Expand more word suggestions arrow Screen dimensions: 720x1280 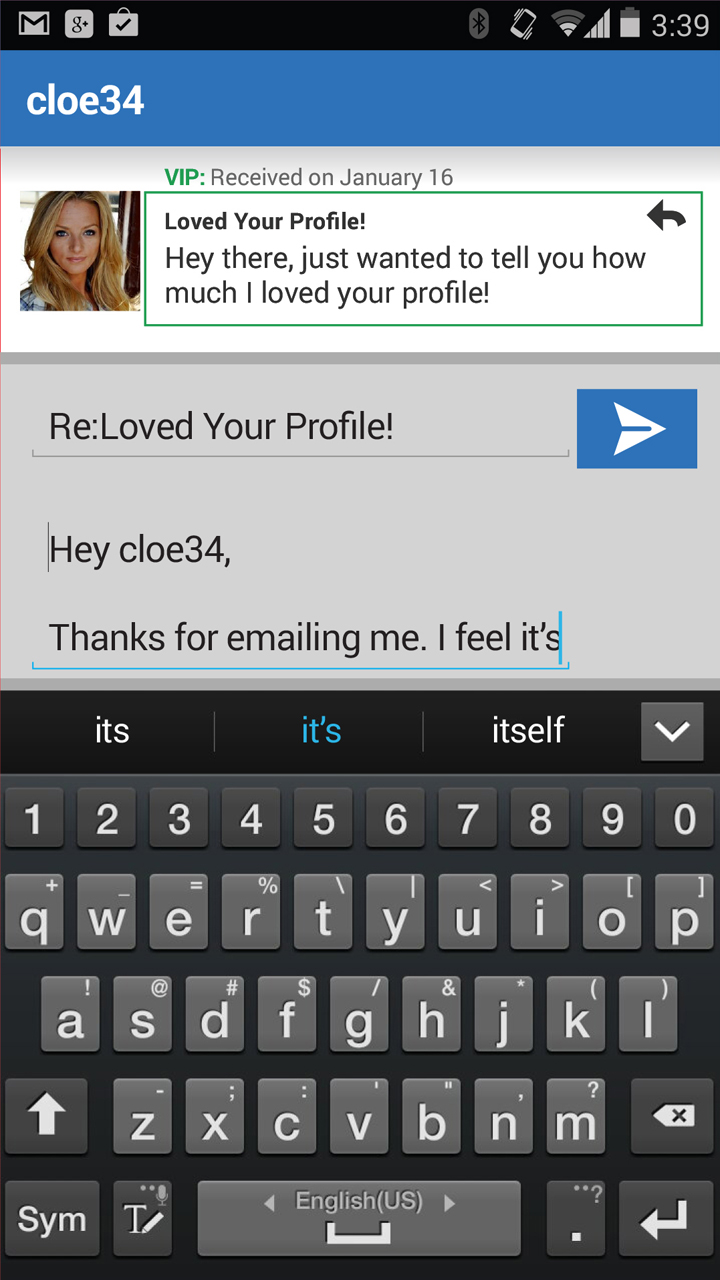(x=671, y=731)
